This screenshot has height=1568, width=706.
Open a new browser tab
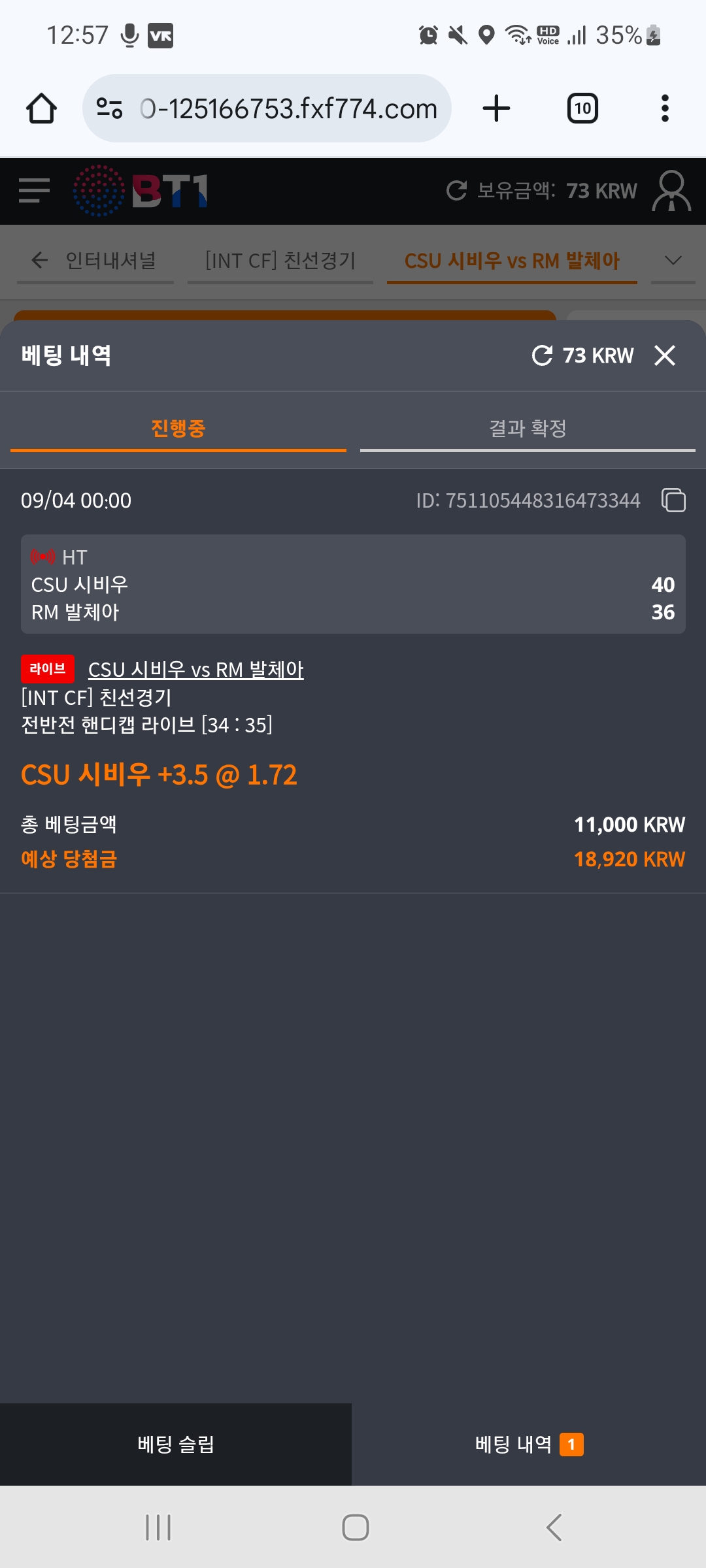[496, 108]
